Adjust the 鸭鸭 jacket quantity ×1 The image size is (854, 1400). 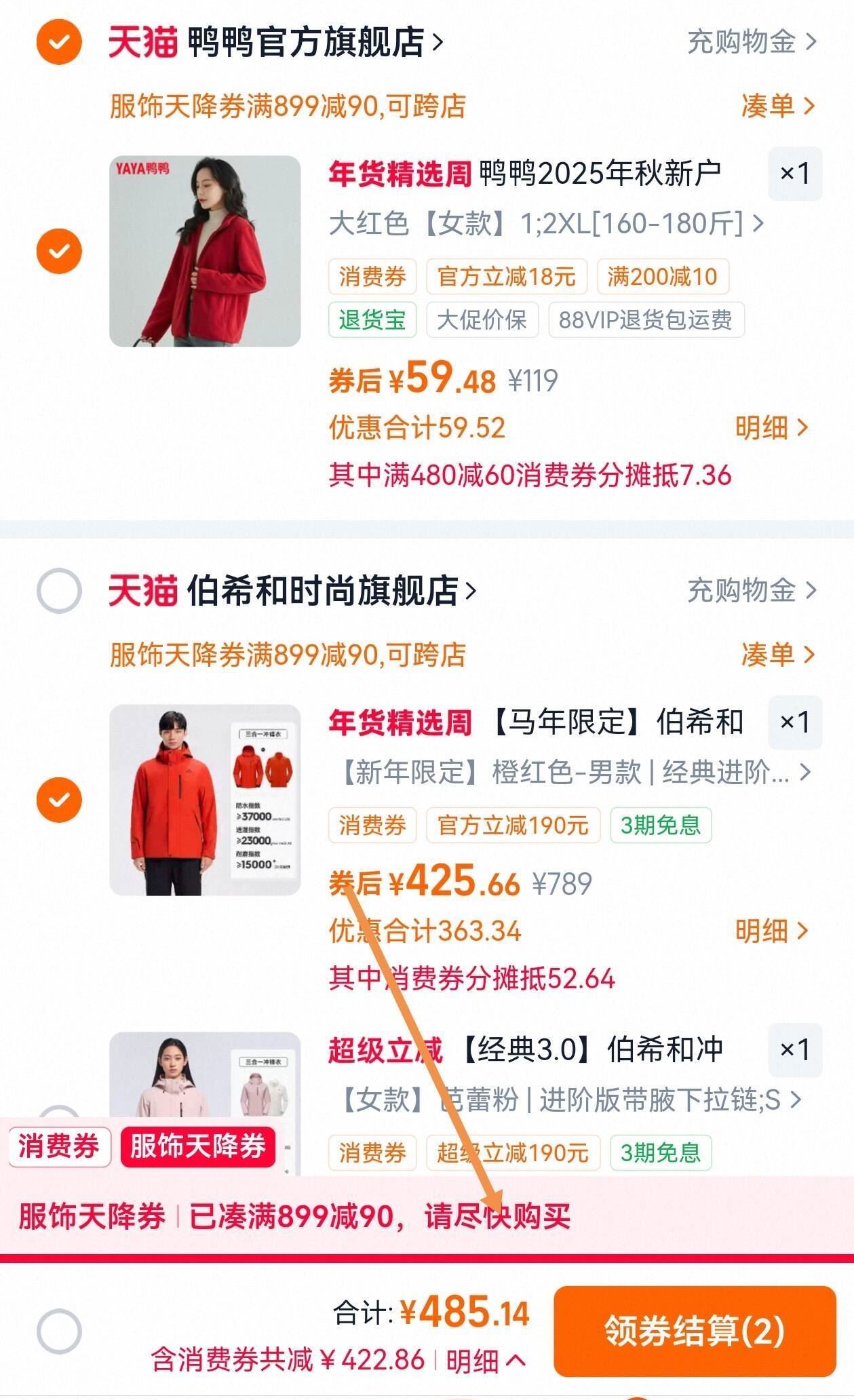tap(795, 174)
